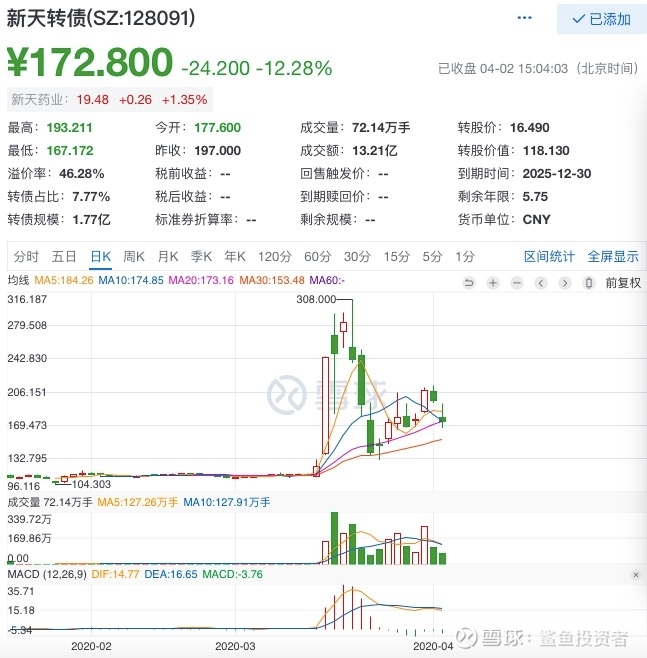
Task: Move chart left with the left chevron
Action: 541,283
